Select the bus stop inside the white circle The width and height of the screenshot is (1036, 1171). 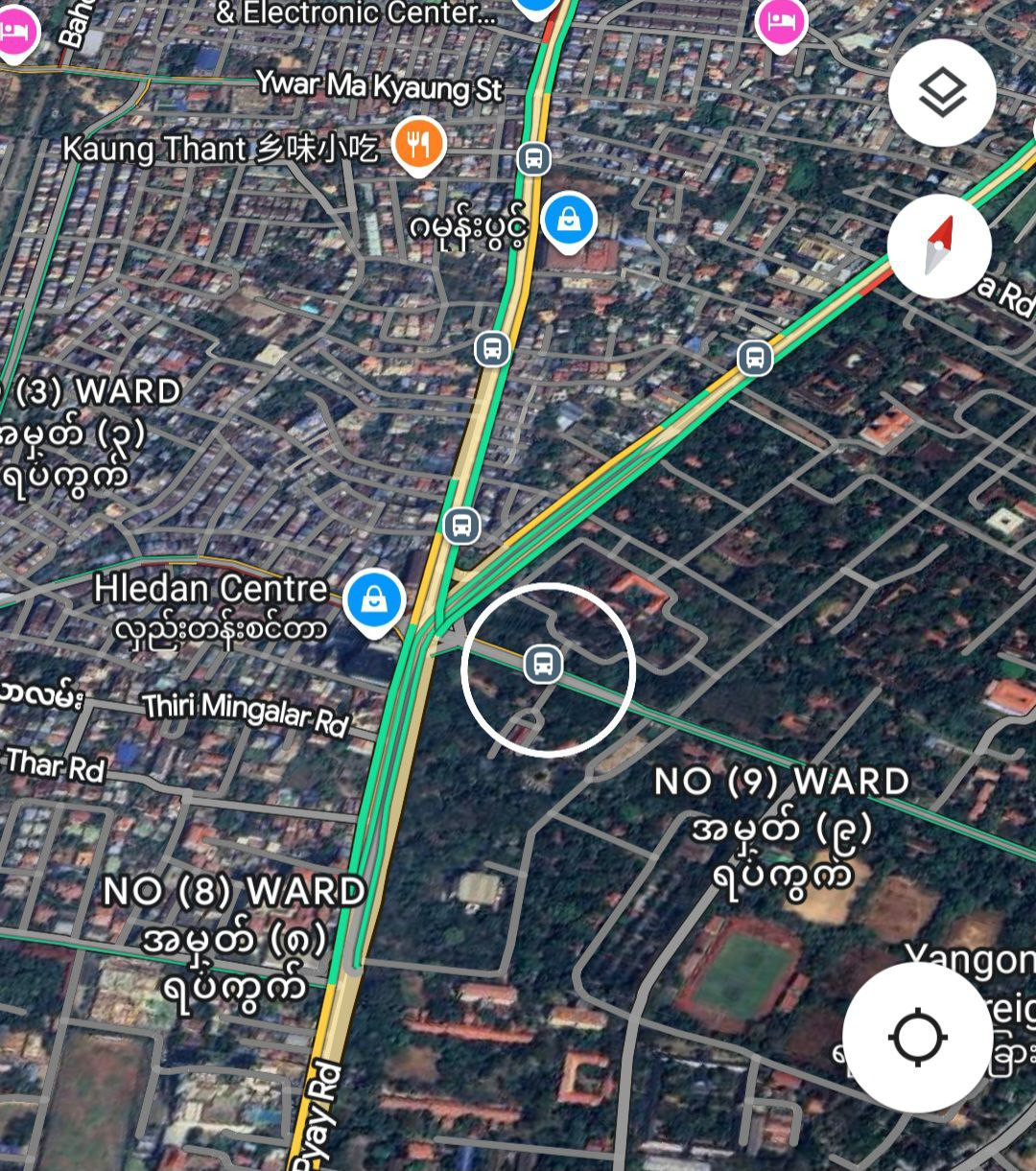tap(544, 664)
